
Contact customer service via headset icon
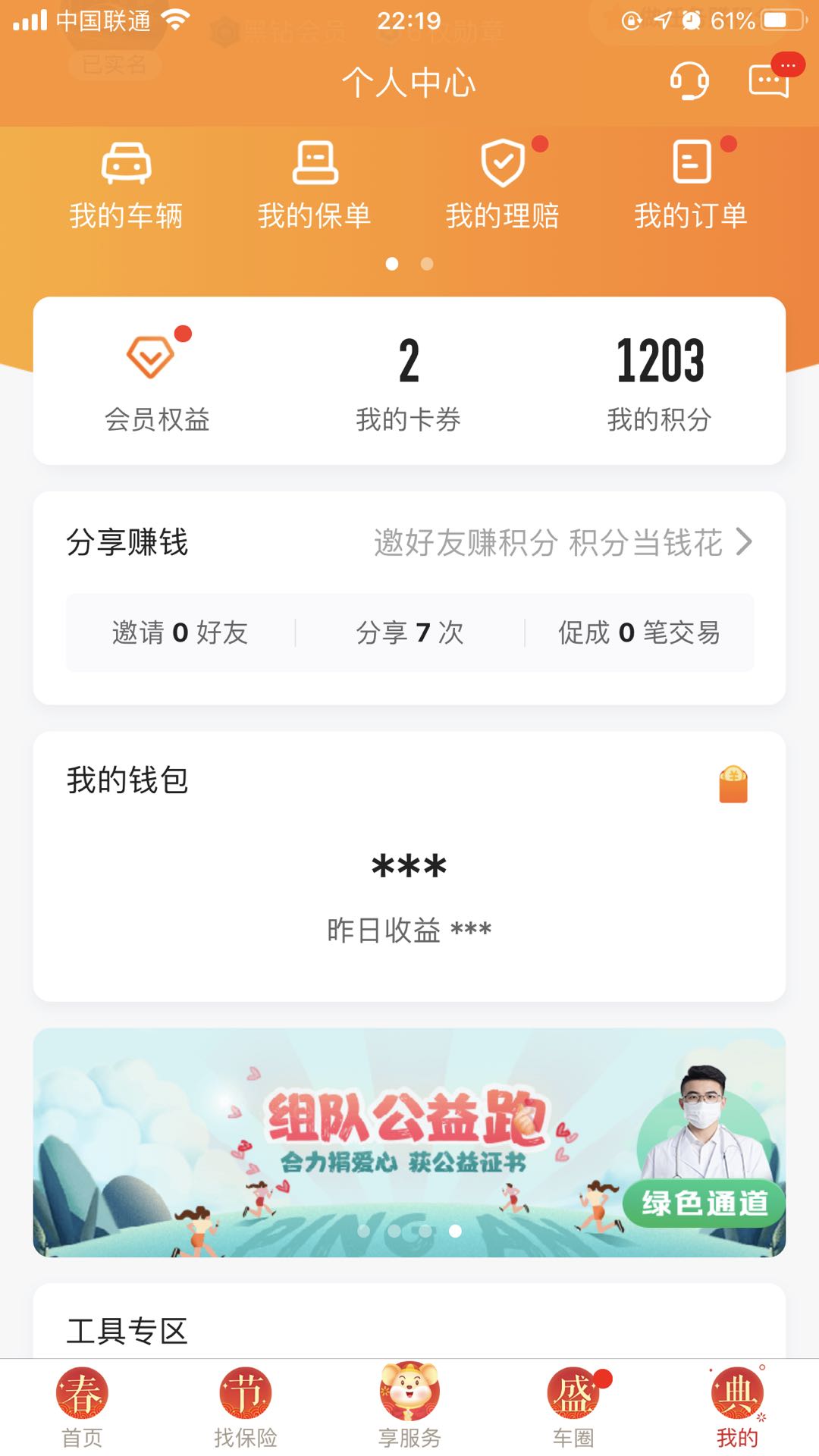(689, 80)
